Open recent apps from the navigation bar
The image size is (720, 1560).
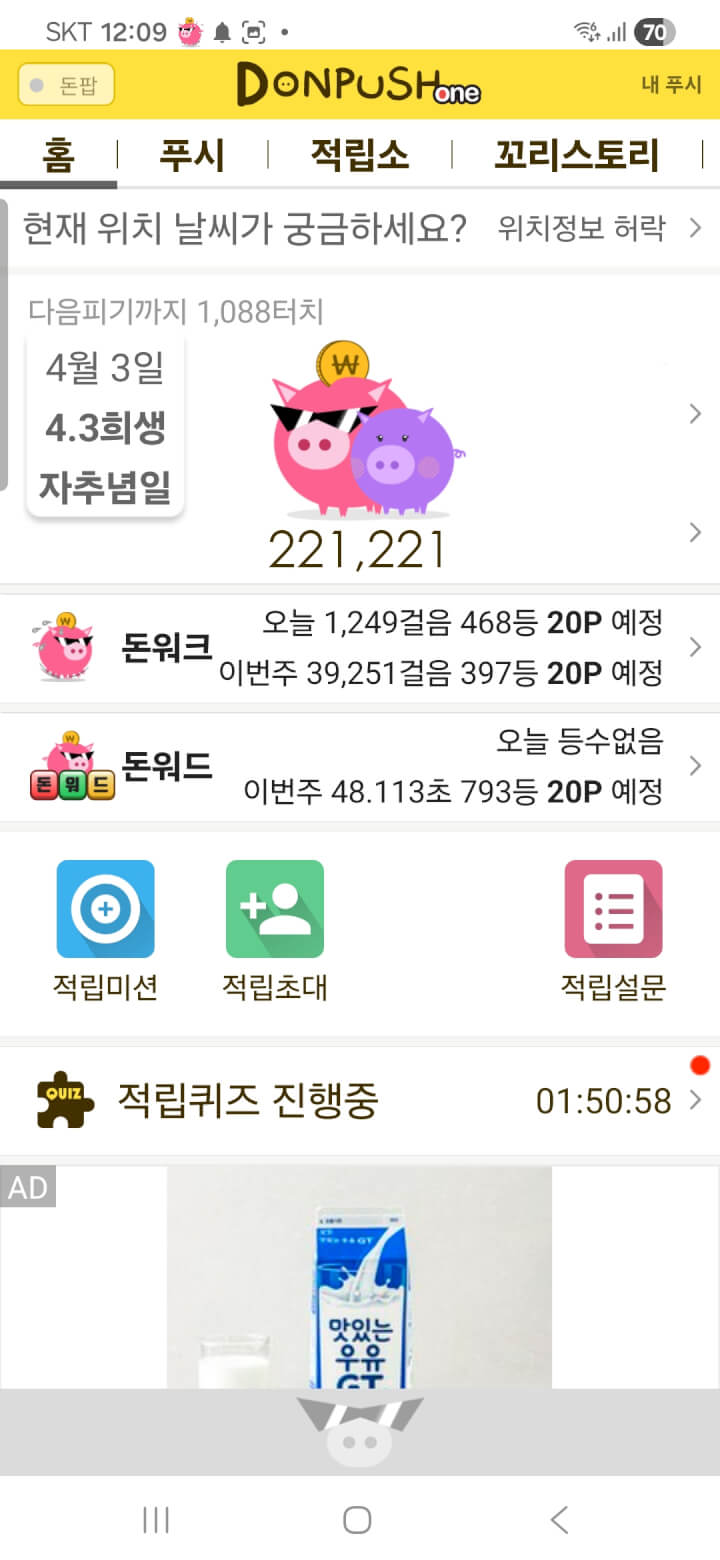click(156, 1520)
